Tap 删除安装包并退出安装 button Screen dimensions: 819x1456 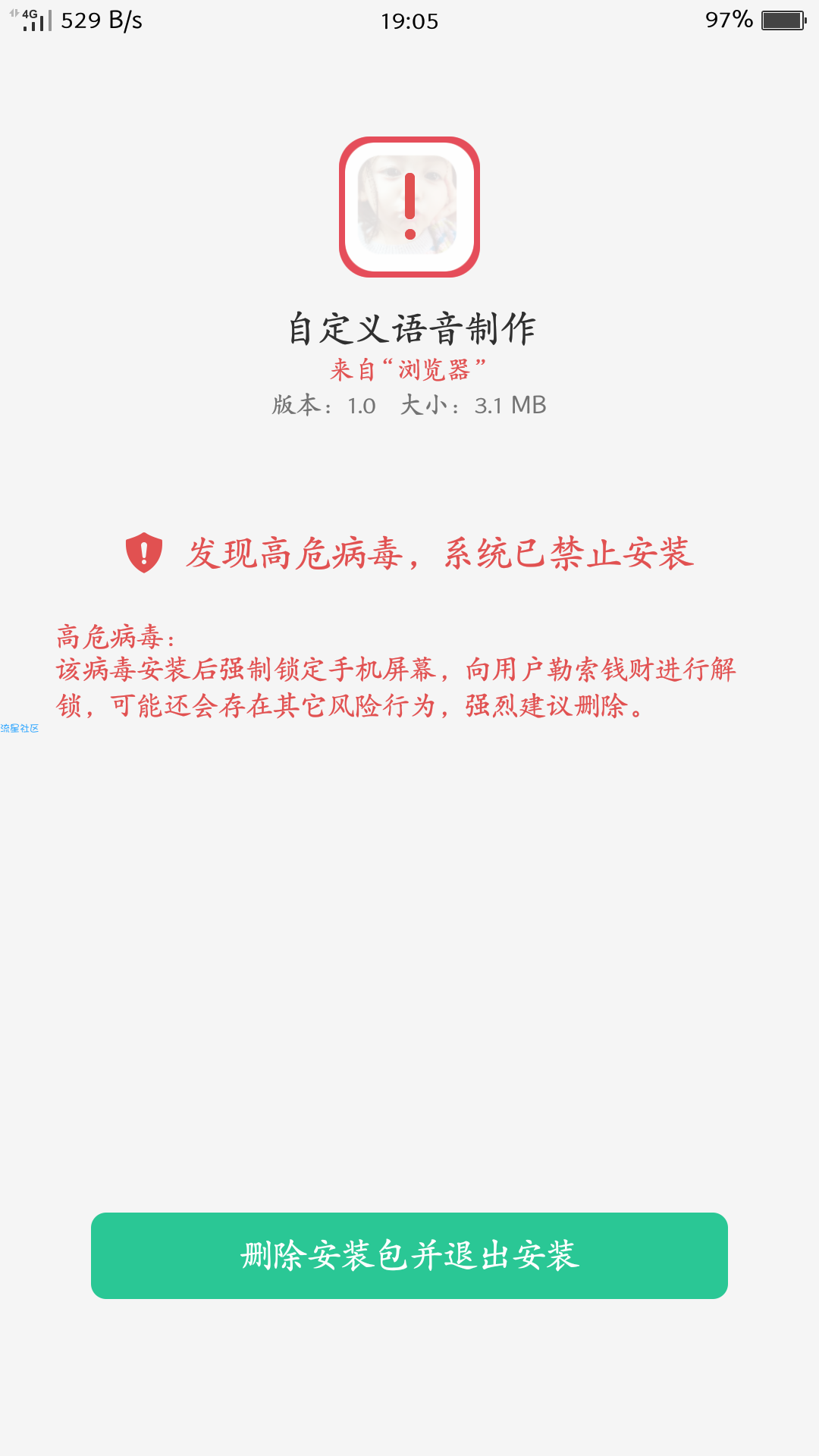409,1256
